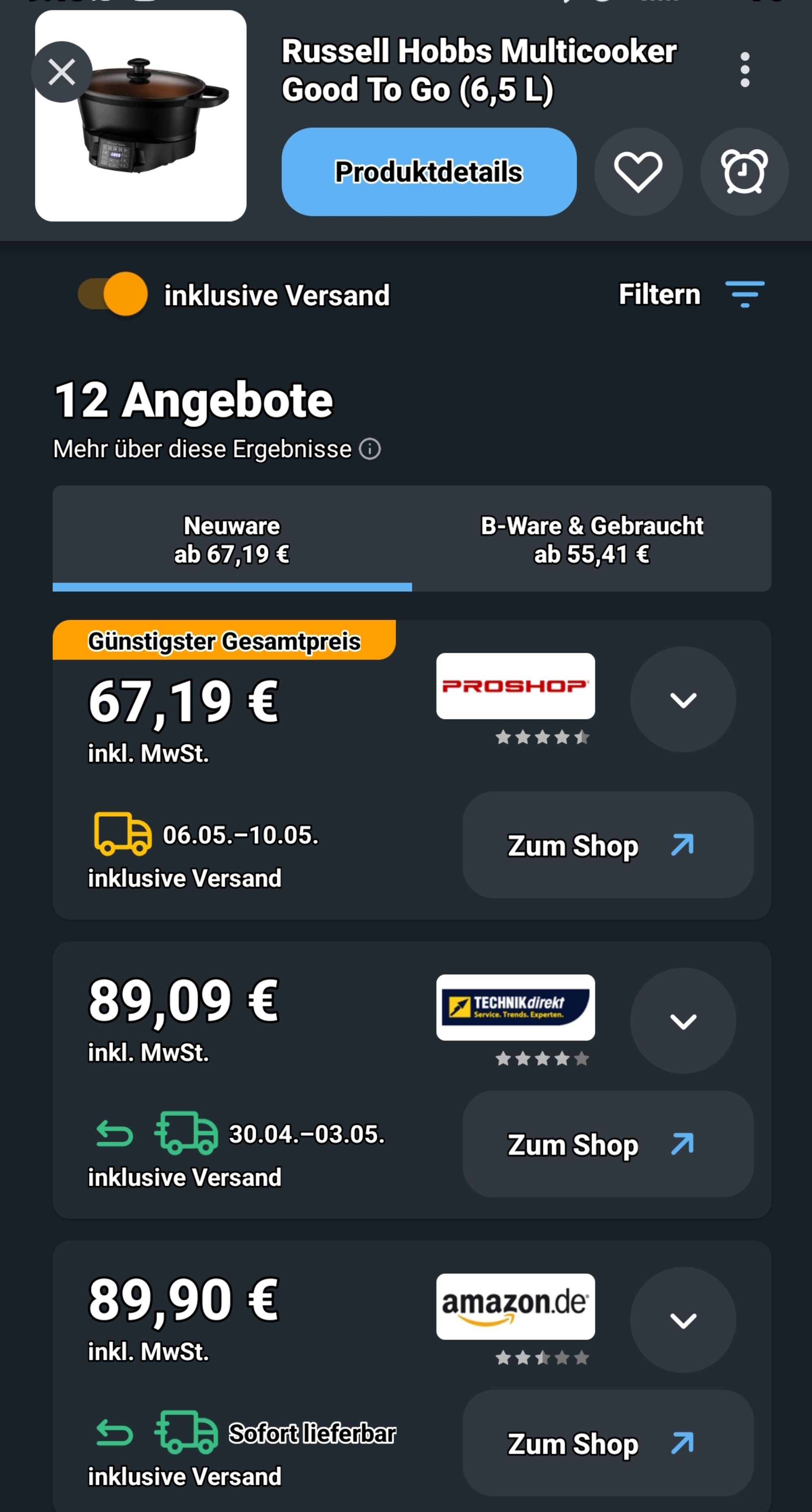Viewport: 812px width, 1512px height.
Task: Open the three-dot overflow menu
Action: click(745, 70)
